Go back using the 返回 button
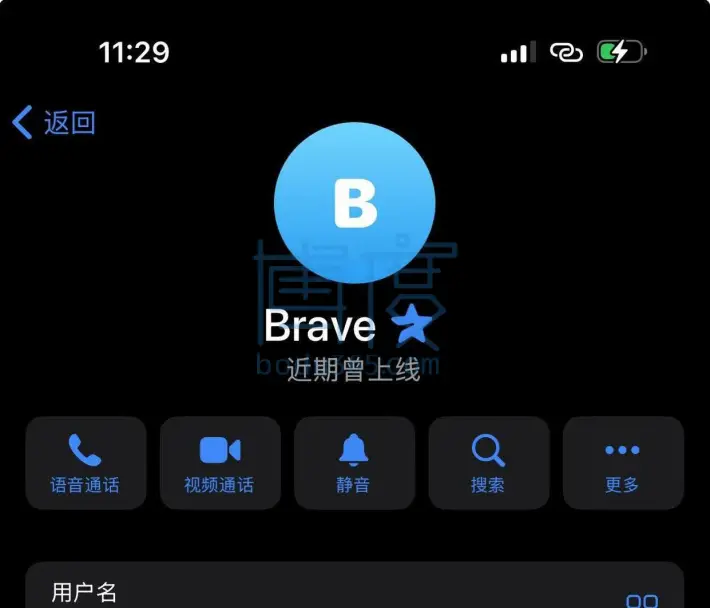Viewport: 710px width, 608px height. (x=55, y=123)
